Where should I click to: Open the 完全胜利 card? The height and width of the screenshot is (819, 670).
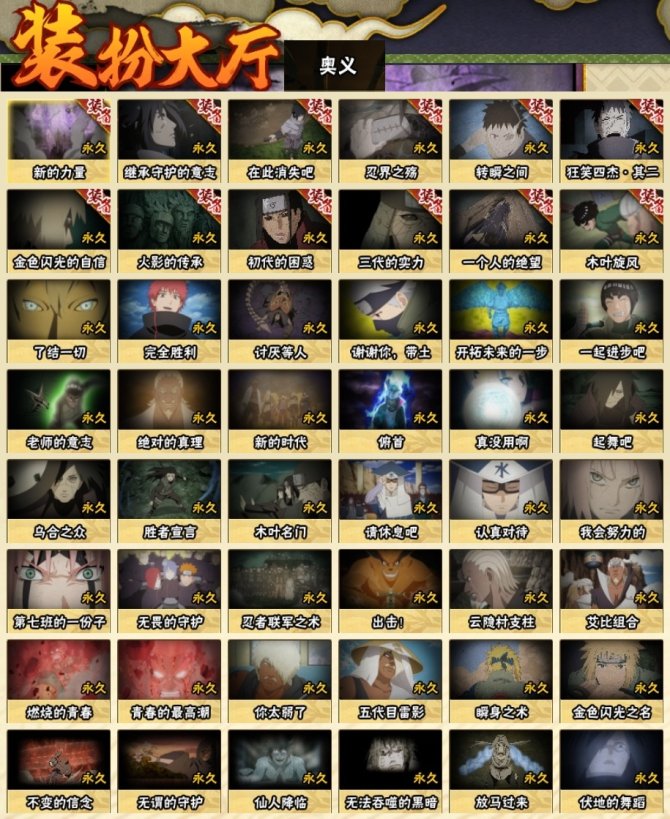click(169, 320)
